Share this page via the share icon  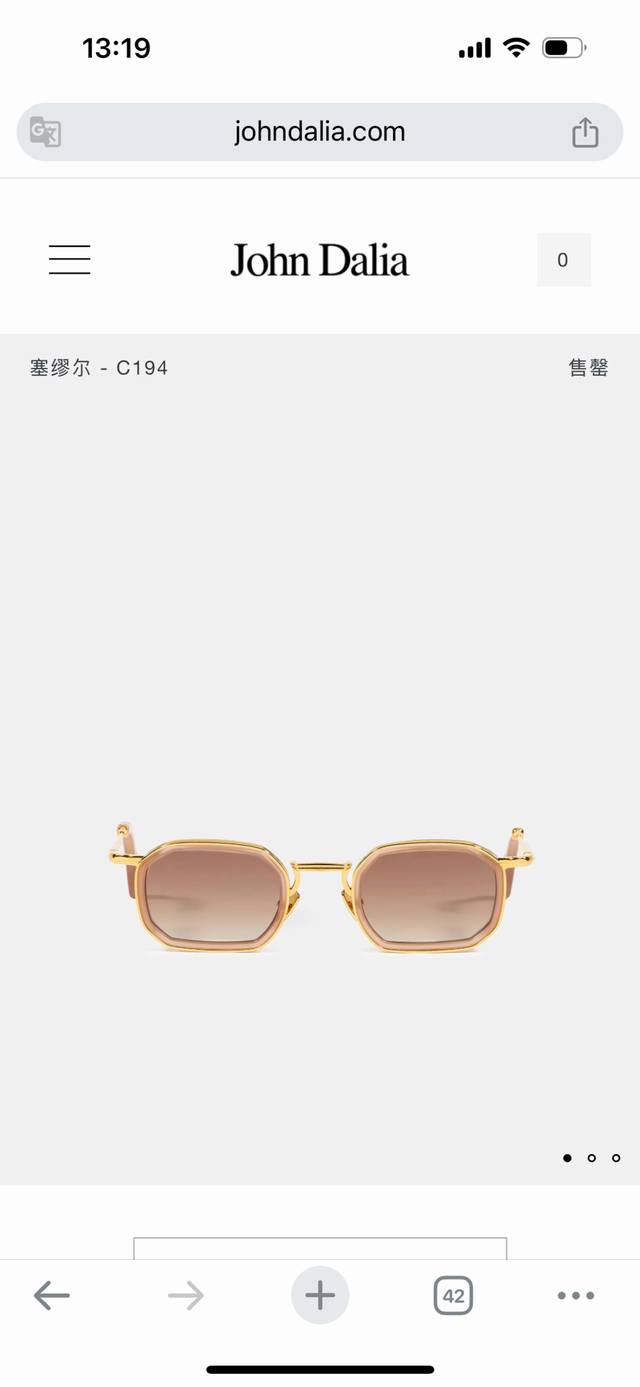585,132
